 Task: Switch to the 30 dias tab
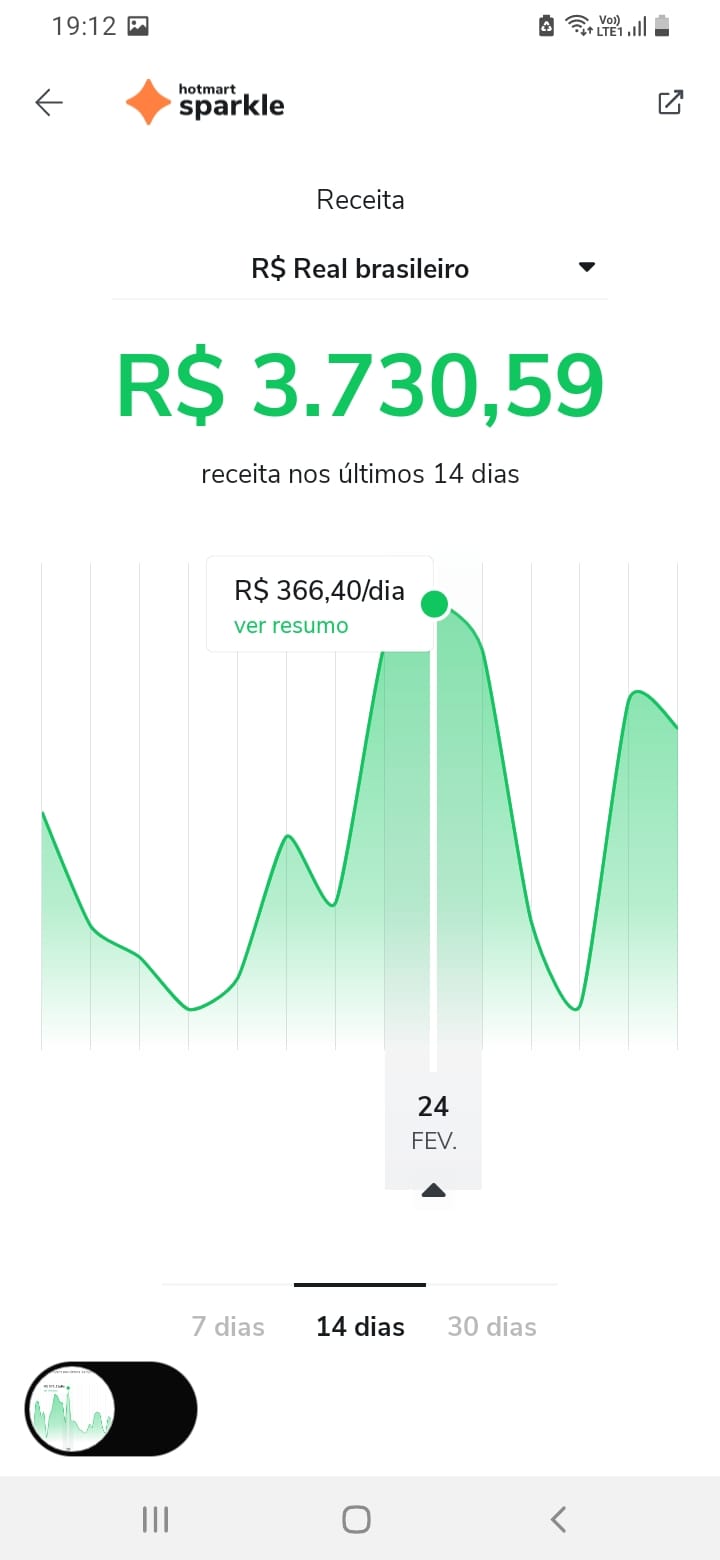pos(492,1327)
